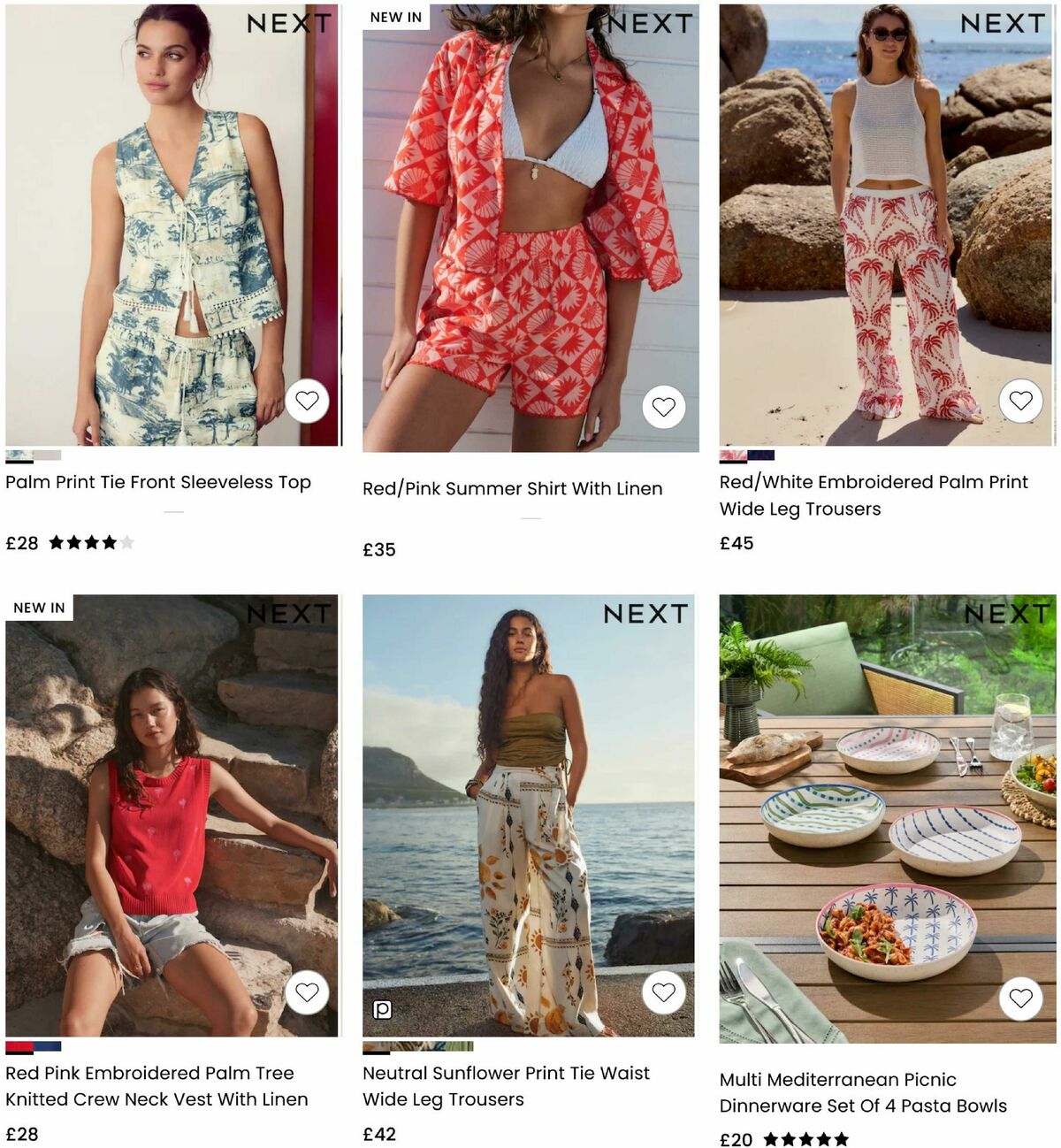Favourite the Red/White palm print wide leg trousers

click(x=1021, y=401)
